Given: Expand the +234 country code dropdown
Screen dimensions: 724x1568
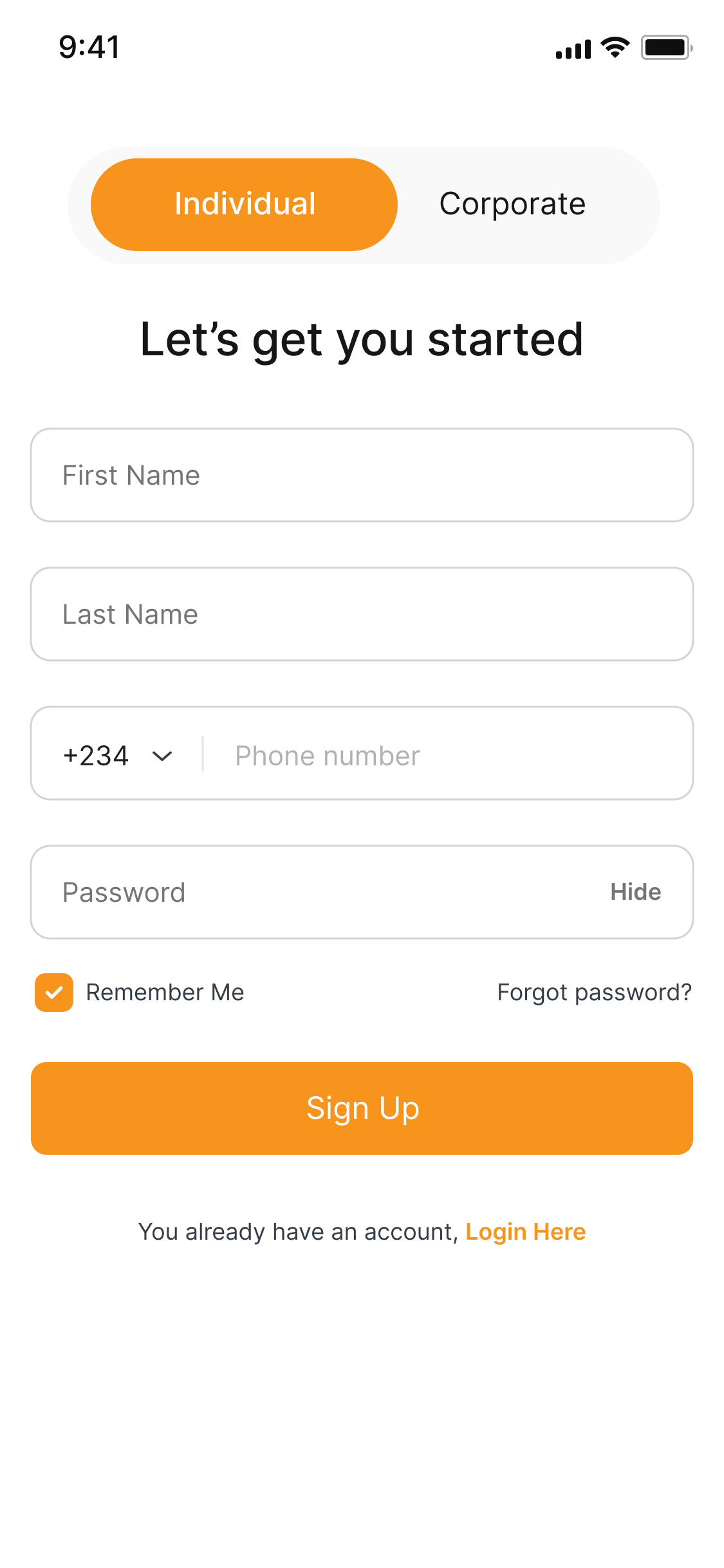Looking at the screenshot, I should 118,756.
